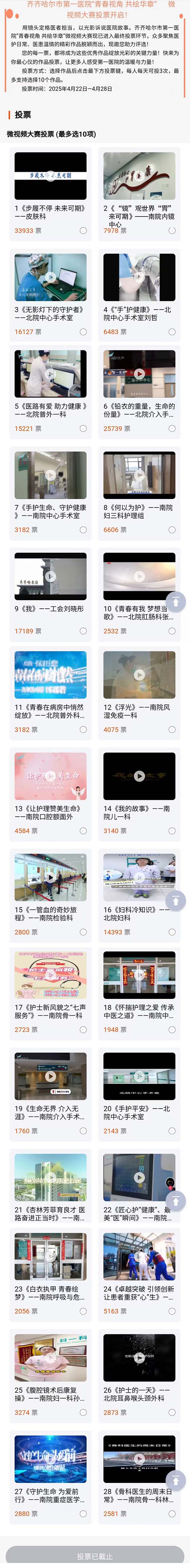
Task: Play video 3《无影灯下的守护者》
Action: (51, 277)
